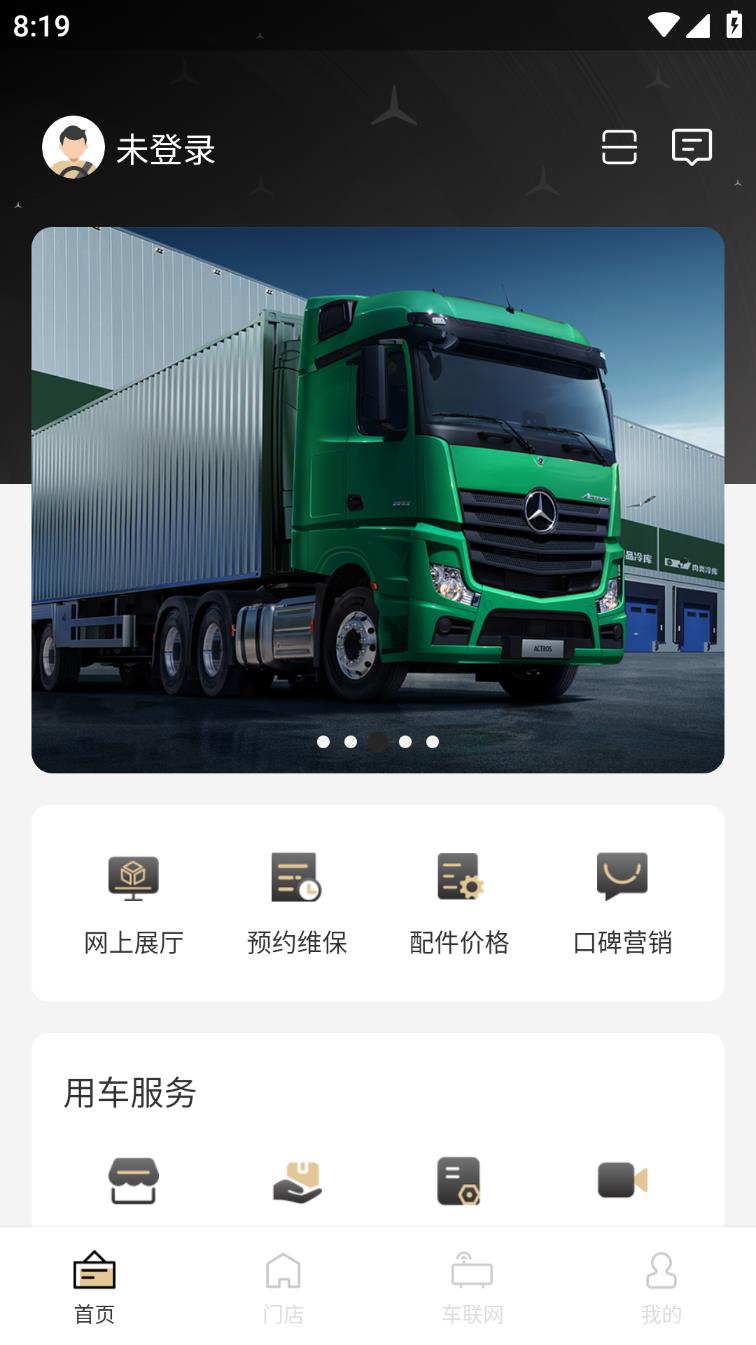Viewport: 756px width, 1345px height.
Task: Switch to the 我的 tab
Action: (x=661, y=1288)
